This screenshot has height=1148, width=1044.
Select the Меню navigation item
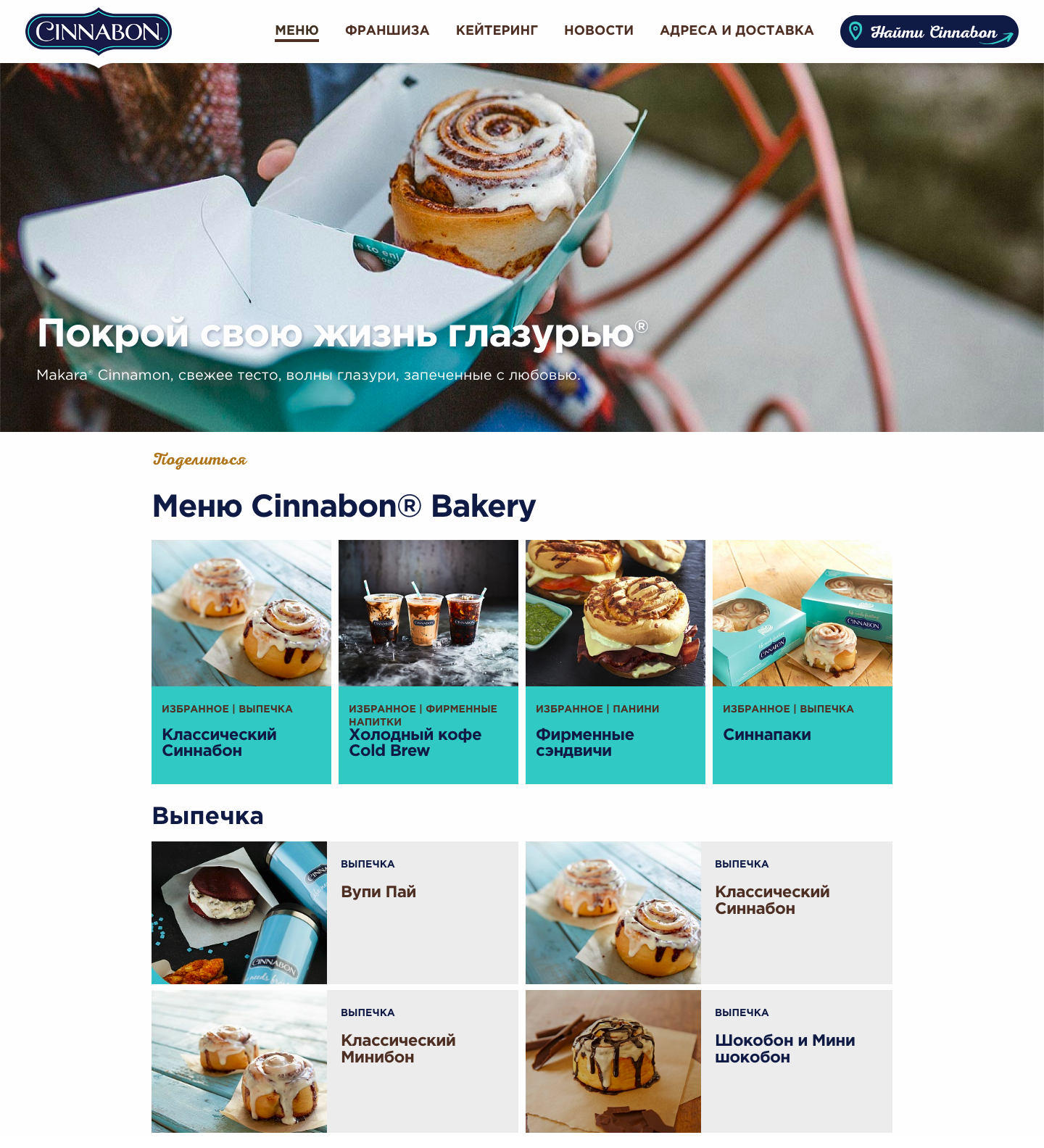coord(297,30)
